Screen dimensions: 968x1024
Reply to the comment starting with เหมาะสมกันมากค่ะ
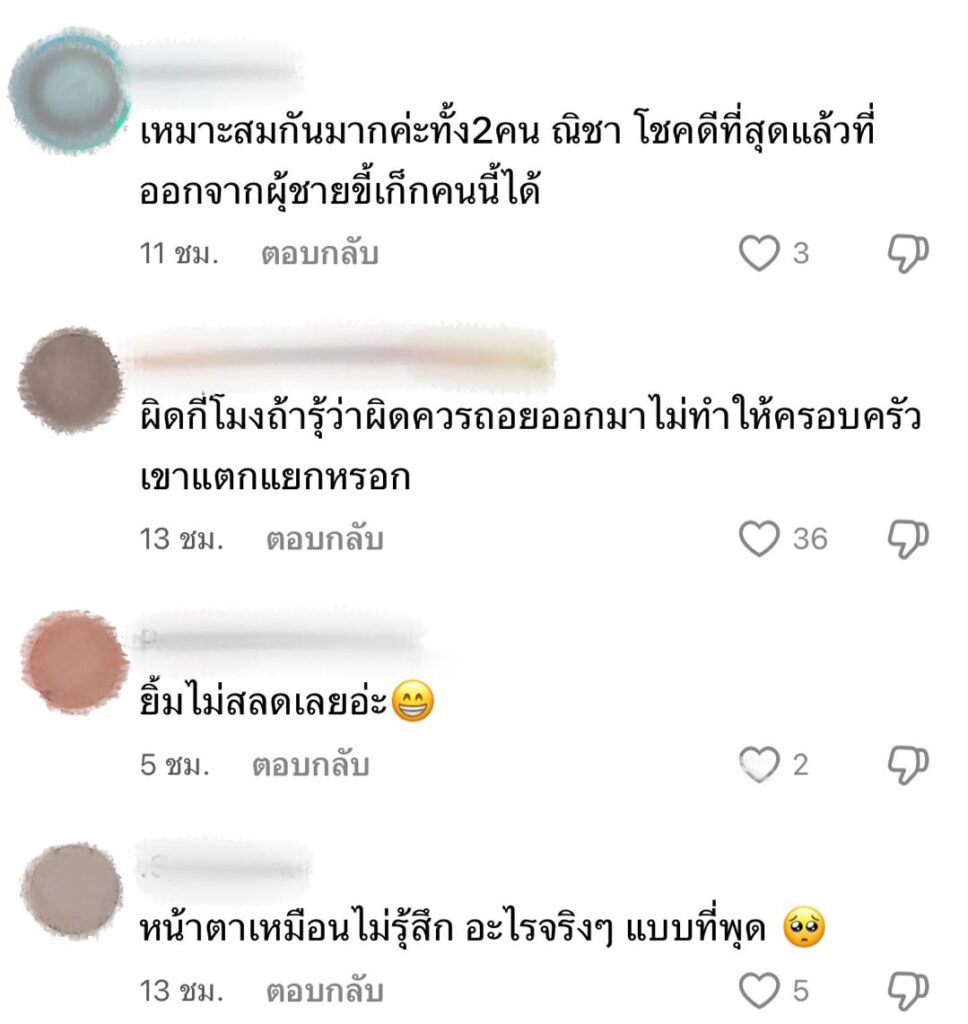pos(320,254)
